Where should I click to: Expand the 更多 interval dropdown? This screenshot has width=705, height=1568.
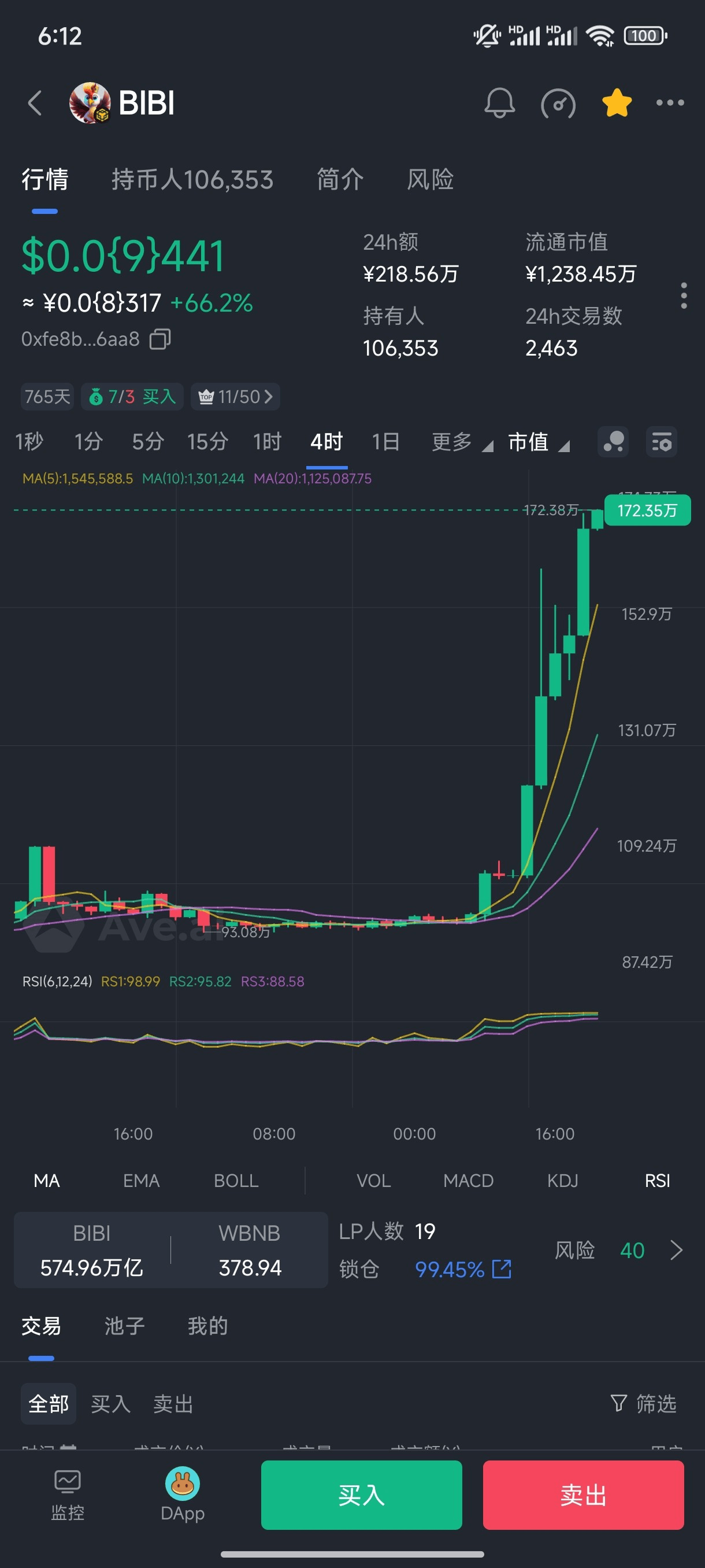[461, 442]
